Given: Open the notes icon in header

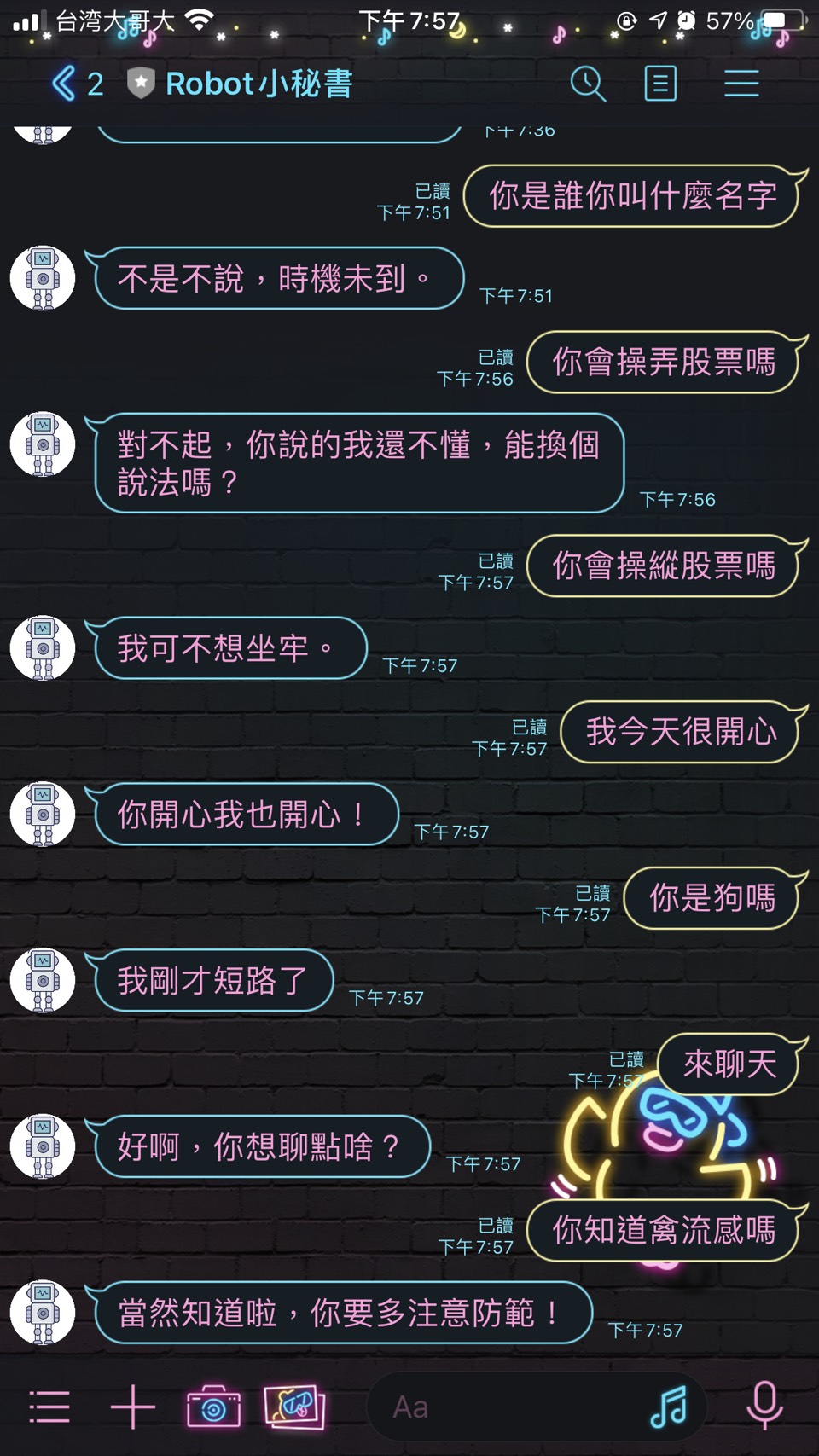Looking at the screenshot, I should pos(660,84).
